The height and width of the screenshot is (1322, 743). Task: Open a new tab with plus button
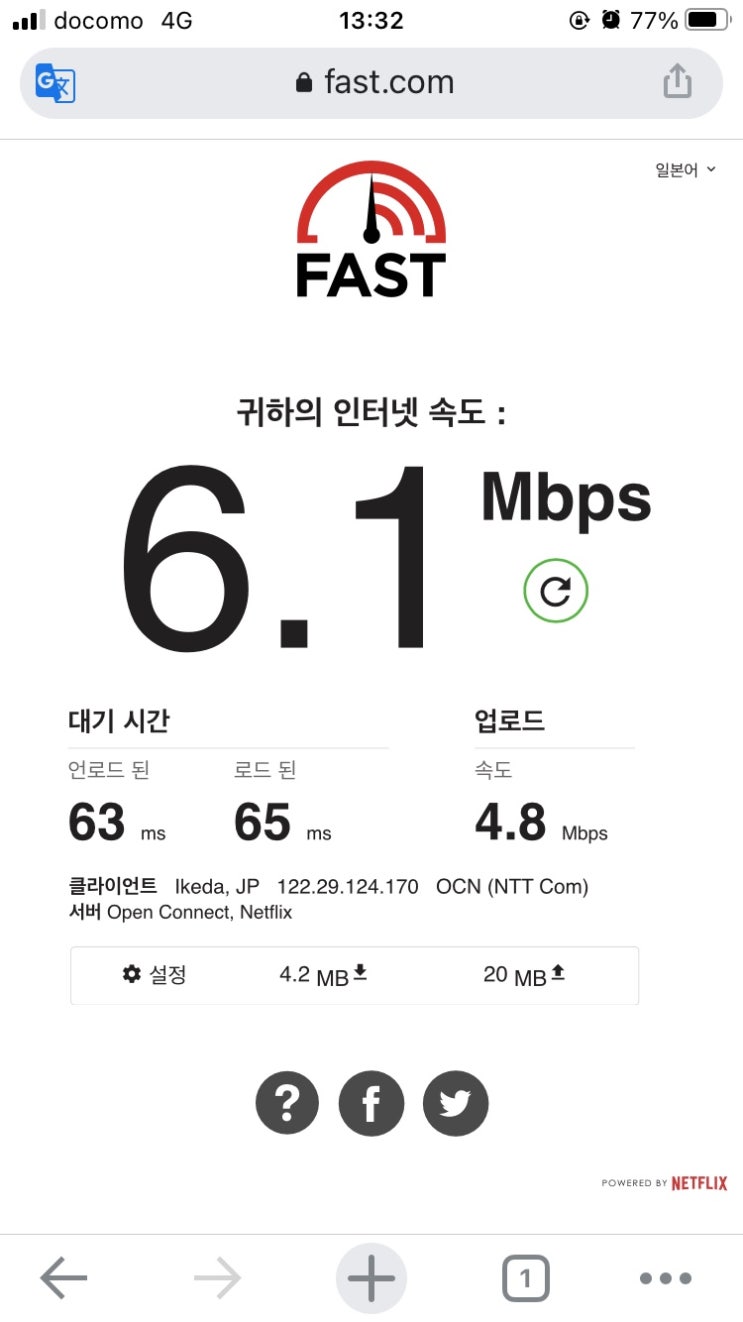coord(371,1277)
